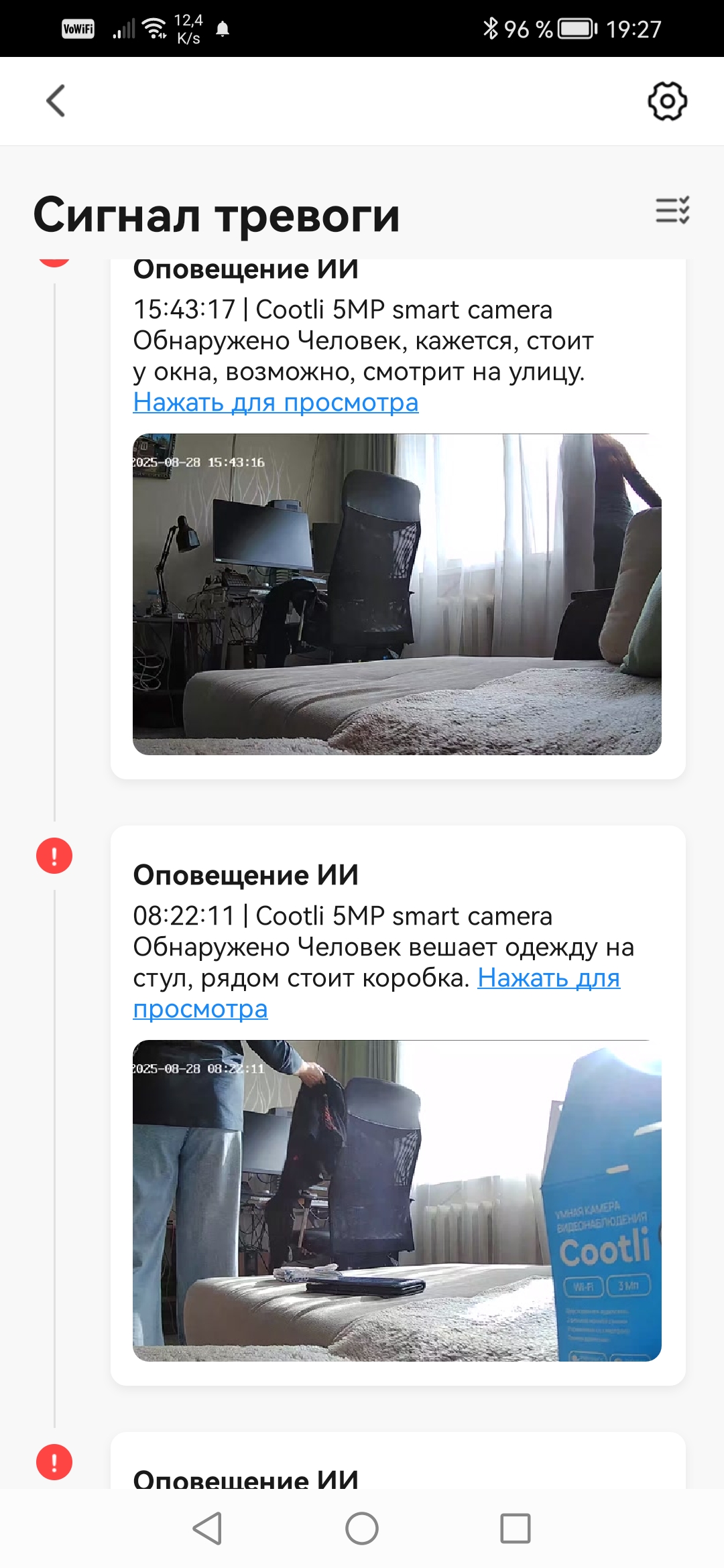Go back using the top-left arrow

point(56,101)
